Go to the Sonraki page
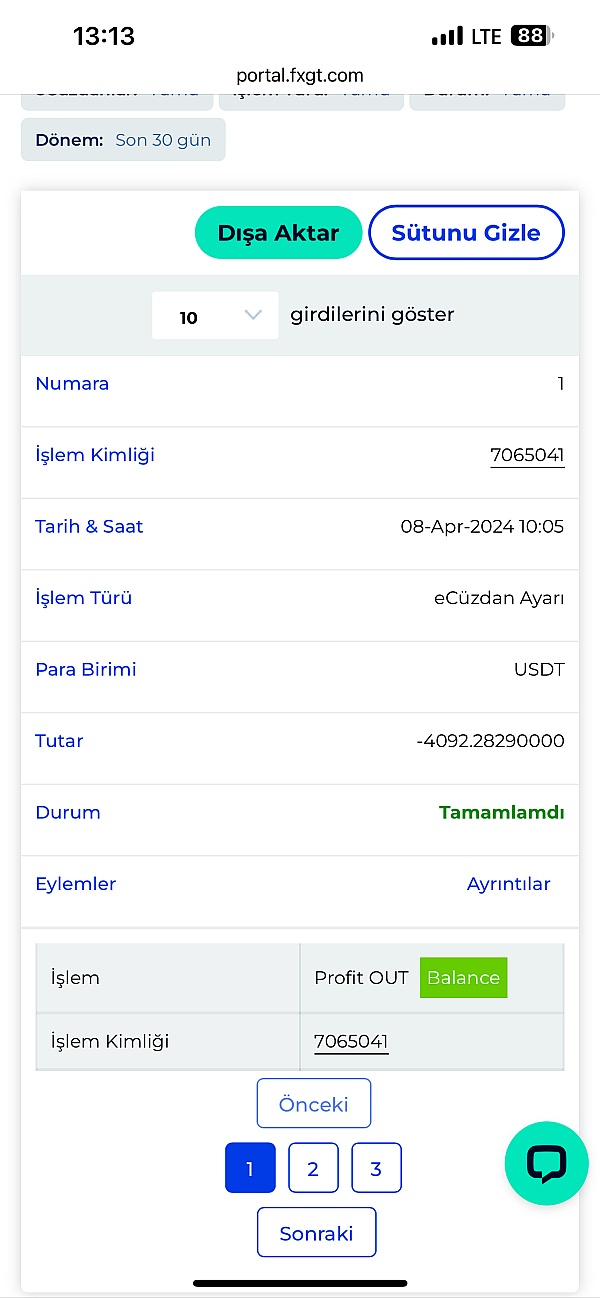Screen dimensions: 600x1298 point(316,1233)
